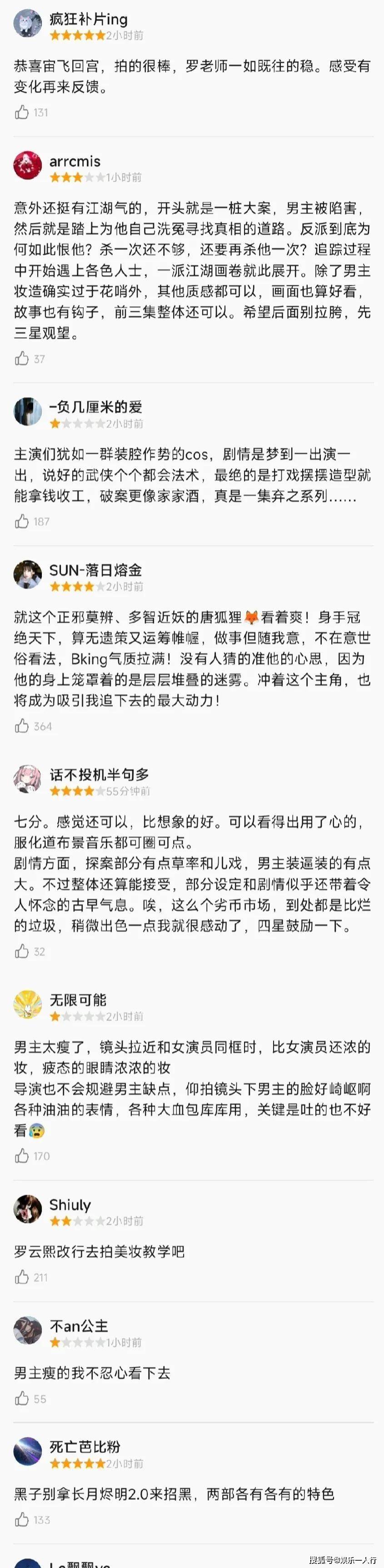This screenshot has width=384, height=1568.
Task: Open 疯狂补片ing's profile avatar
Action: coord(27,23)
